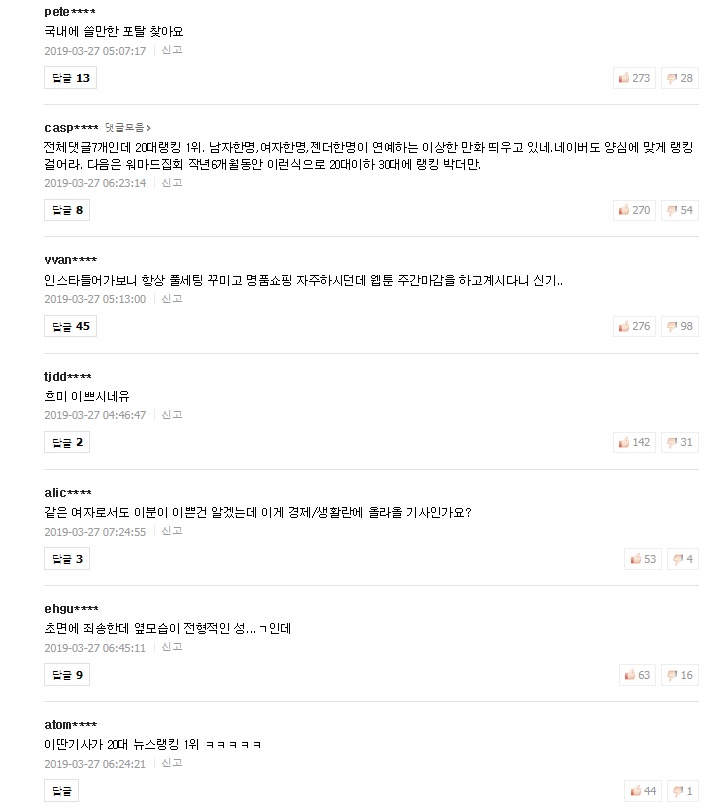707x810 pixels.
Task: Open the 9 replies under ehgu**** comment
Action: 67,675
